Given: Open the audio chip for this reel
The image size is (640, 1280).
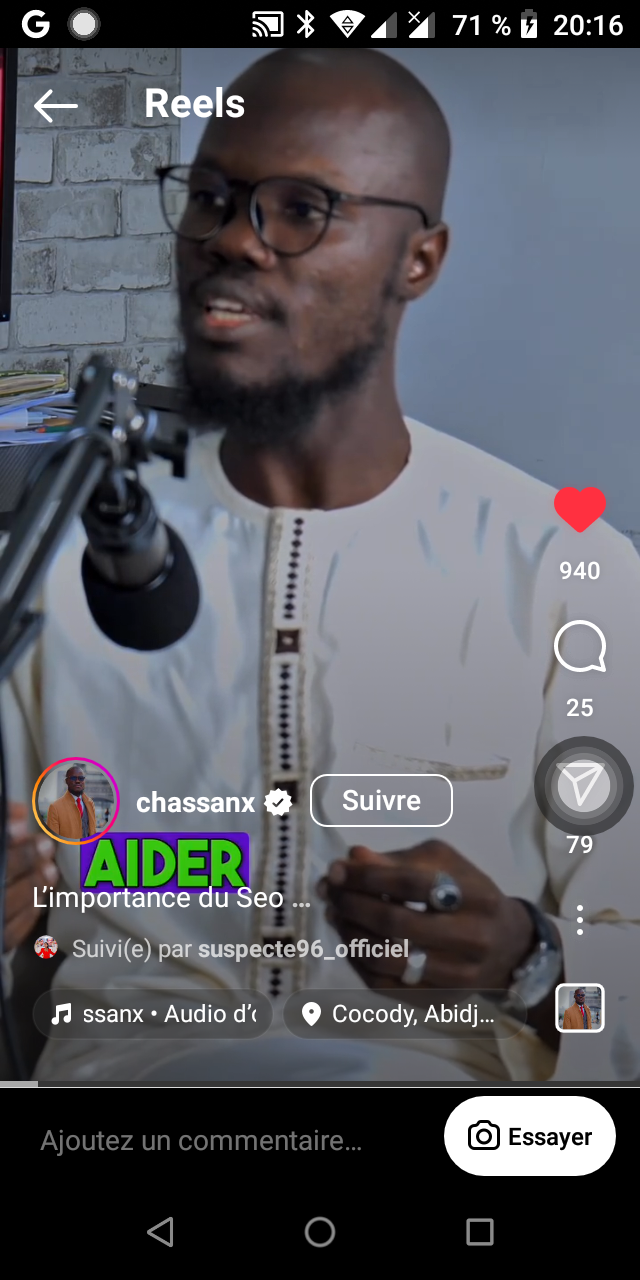Looking at the screenshot, I should [x=153, y=1014].
